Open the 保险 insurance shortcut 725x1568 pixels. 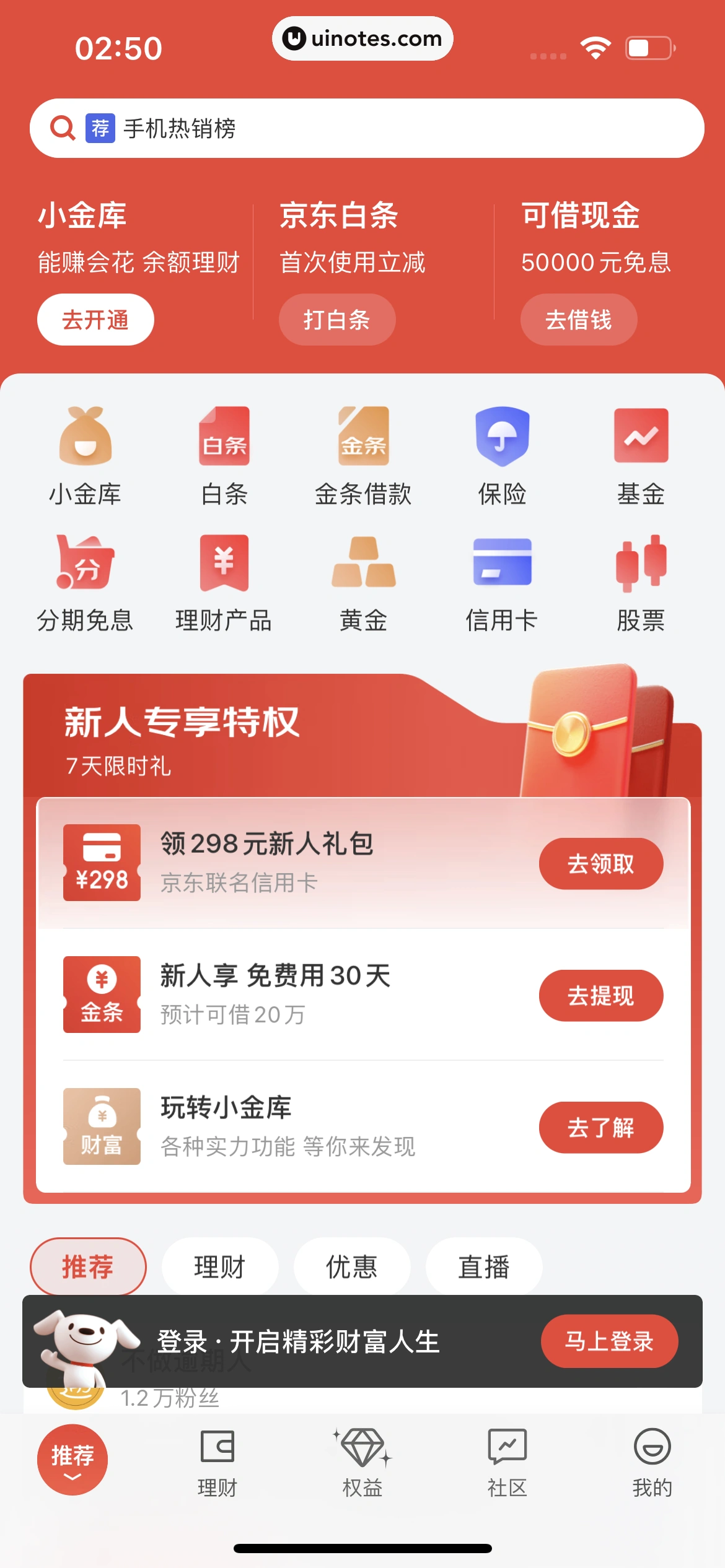click(x=502, y=455)
